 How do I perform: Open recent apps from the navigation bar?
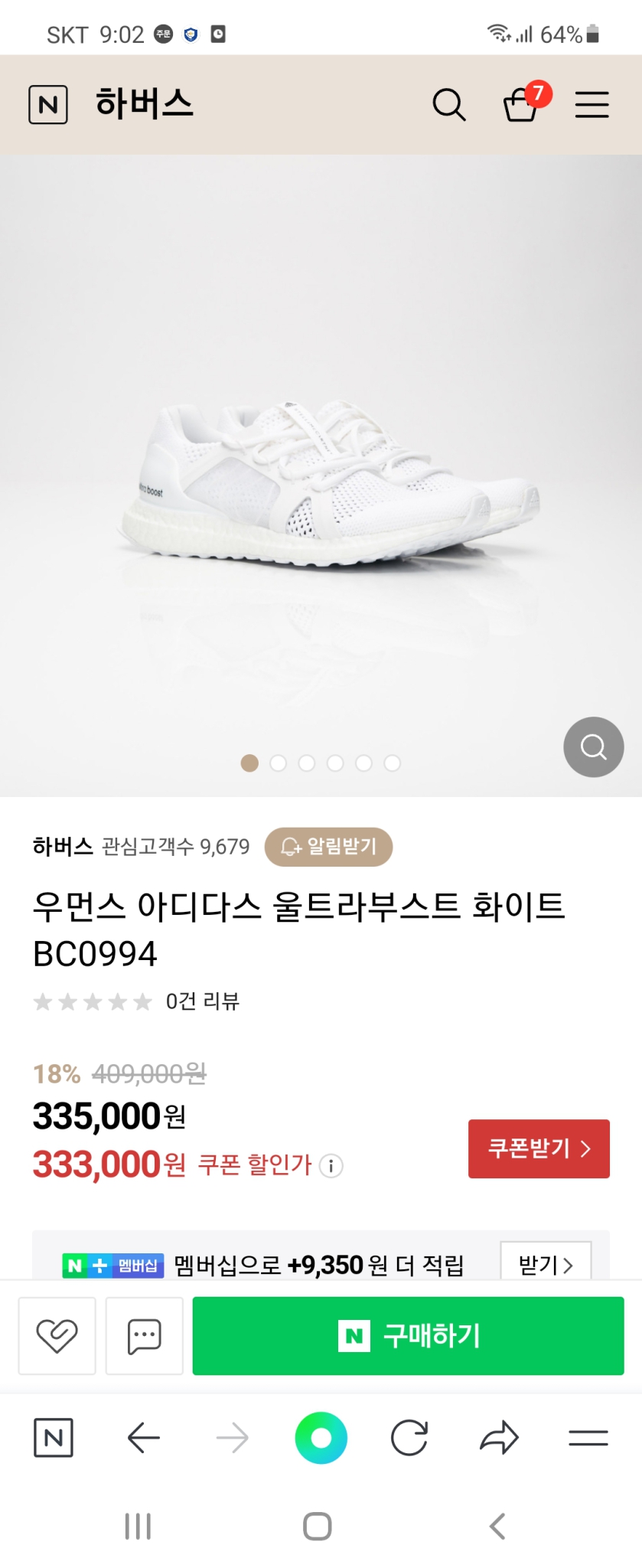pos(136,1525)
